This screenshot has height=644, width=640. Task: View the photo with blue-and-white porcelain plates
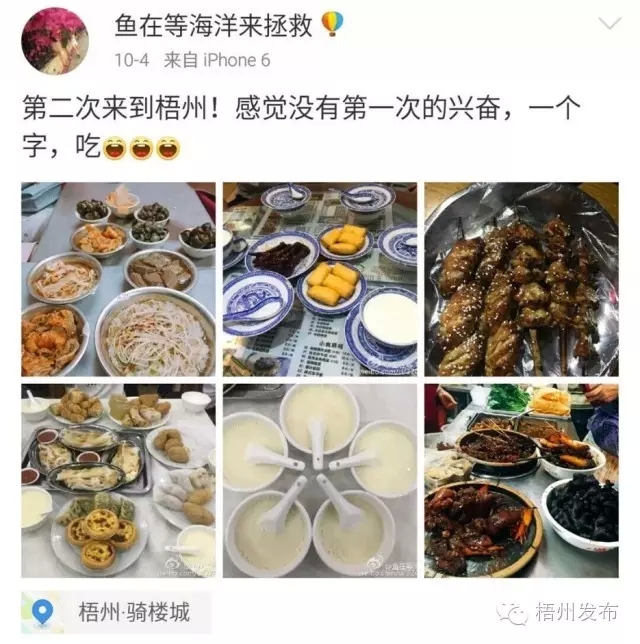click(320, 280)
